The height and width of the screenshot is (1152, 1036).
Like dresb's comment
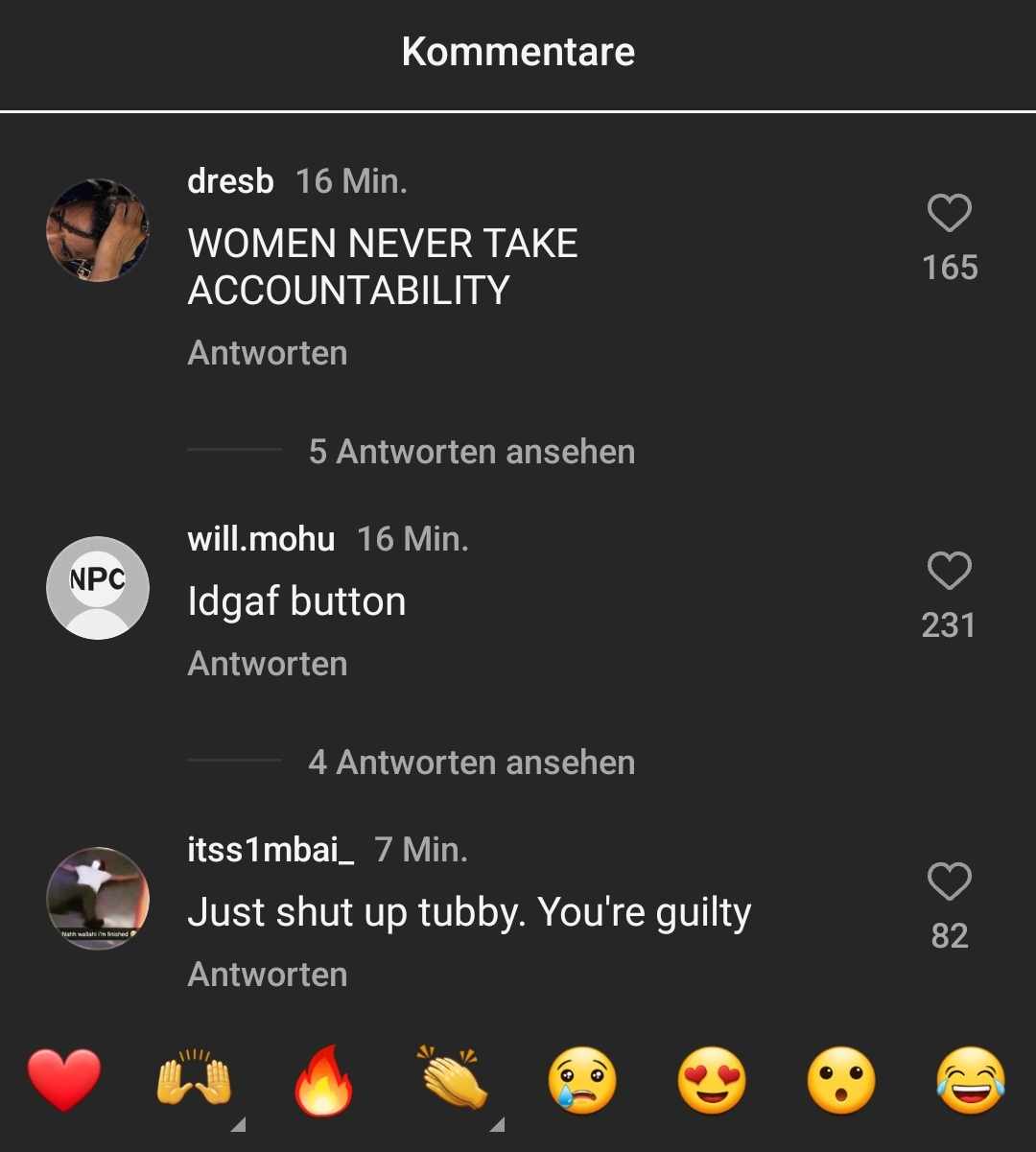[x=949, y=213]
